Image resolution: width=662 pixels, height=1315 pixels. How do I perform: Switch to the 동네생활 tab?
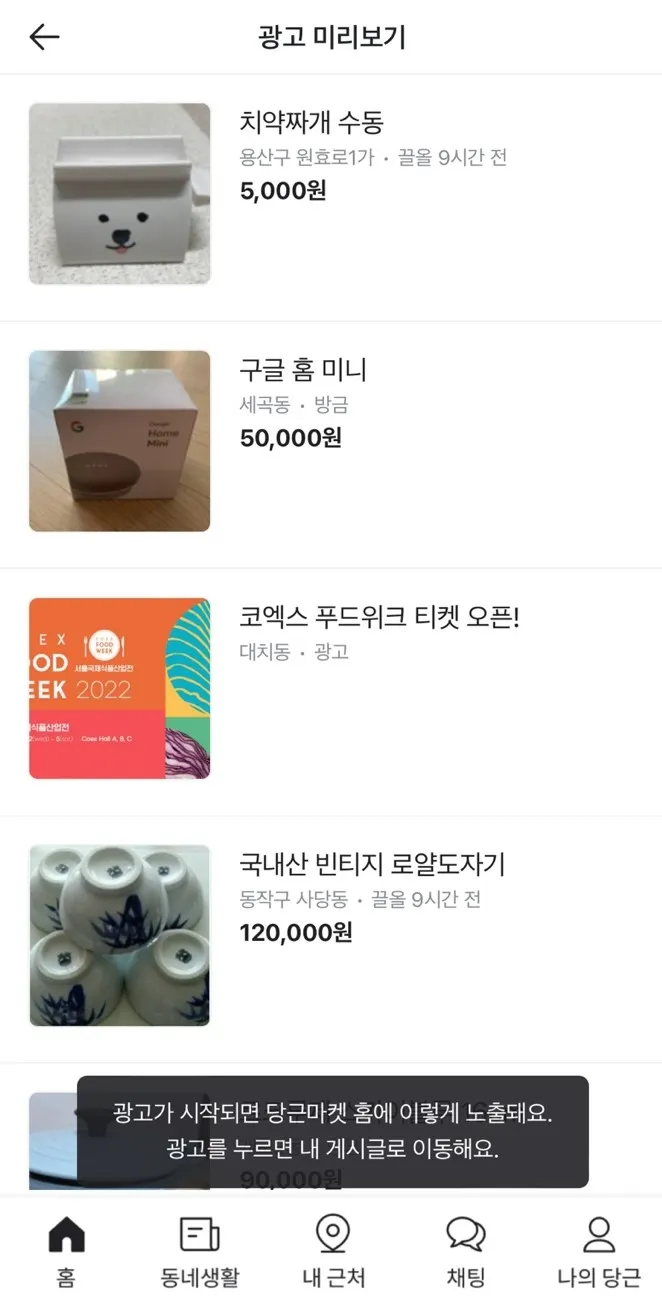tap(200, 1253)
